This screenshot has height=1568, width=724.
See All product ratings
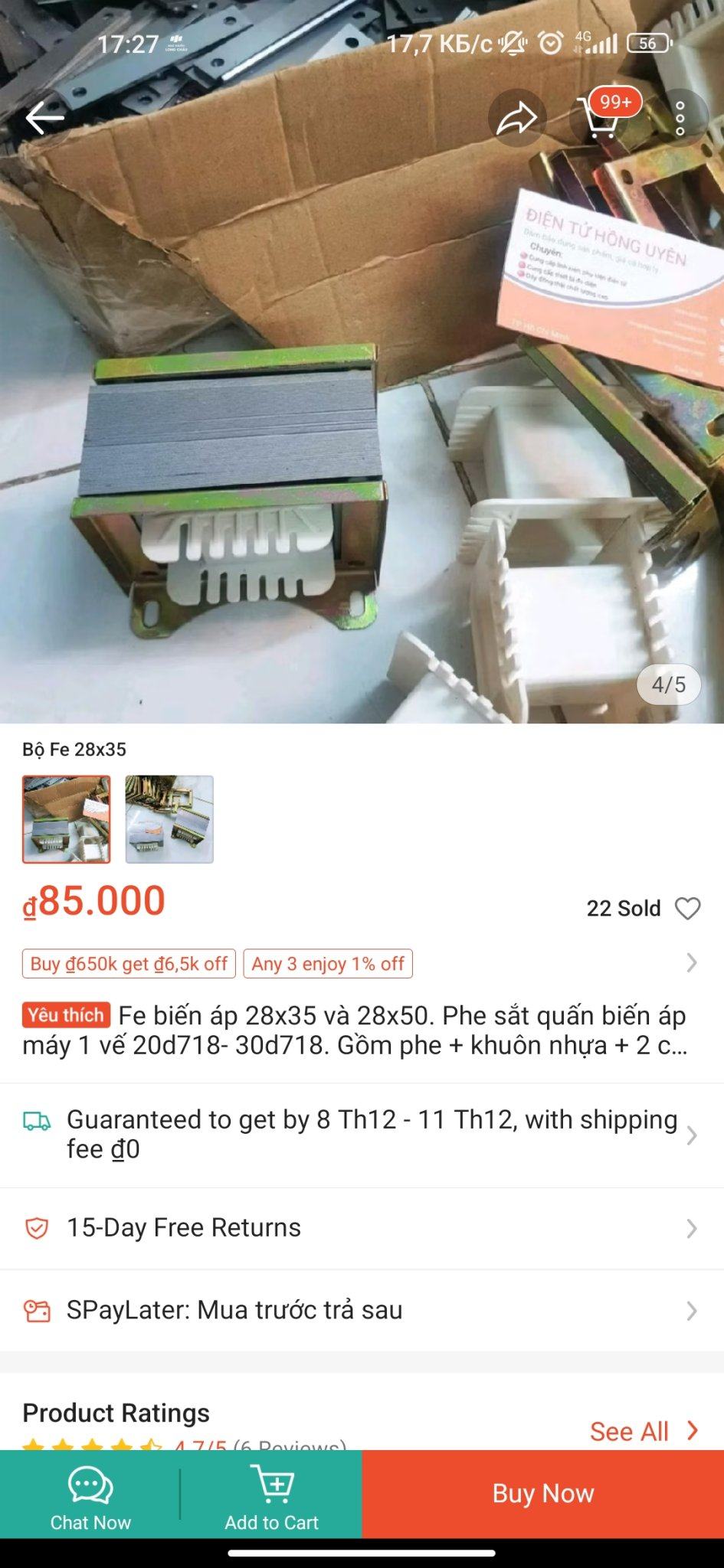click(643, 1431)
